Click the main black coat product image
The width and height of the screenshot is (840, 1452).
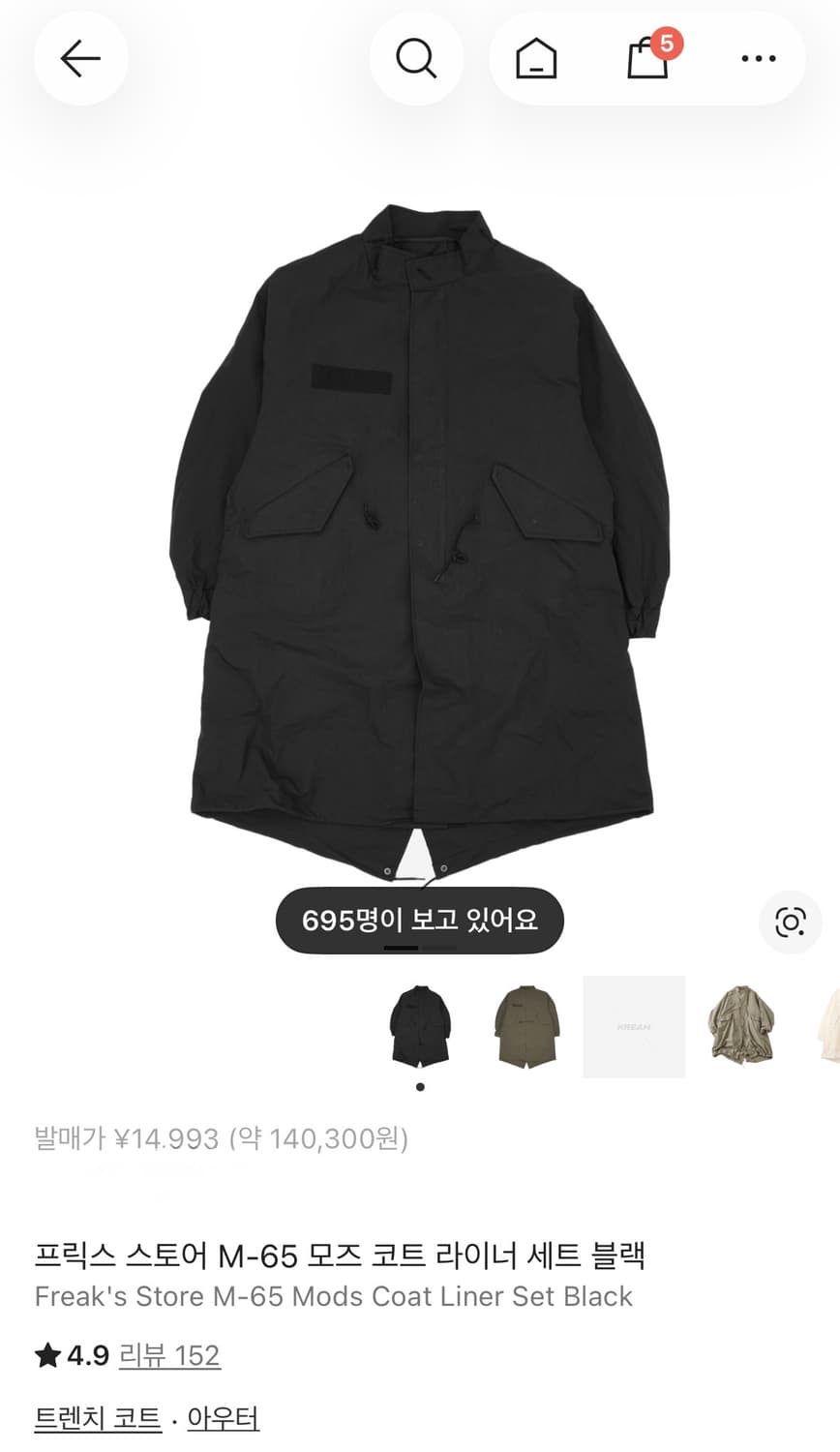[420, 532]
